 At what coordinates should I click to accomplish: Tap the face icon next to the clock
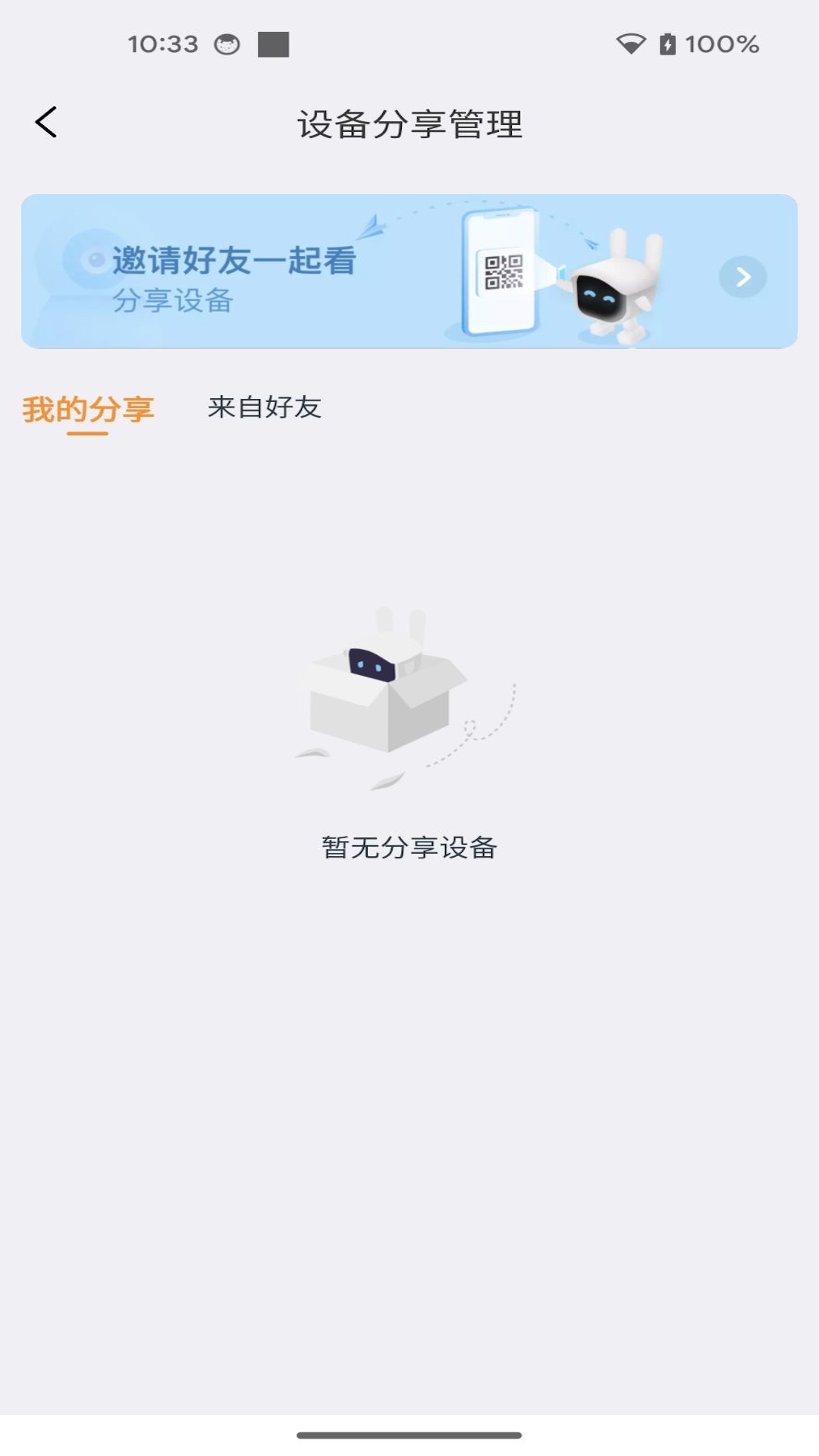pyautogui.click(x=225, y=45)
